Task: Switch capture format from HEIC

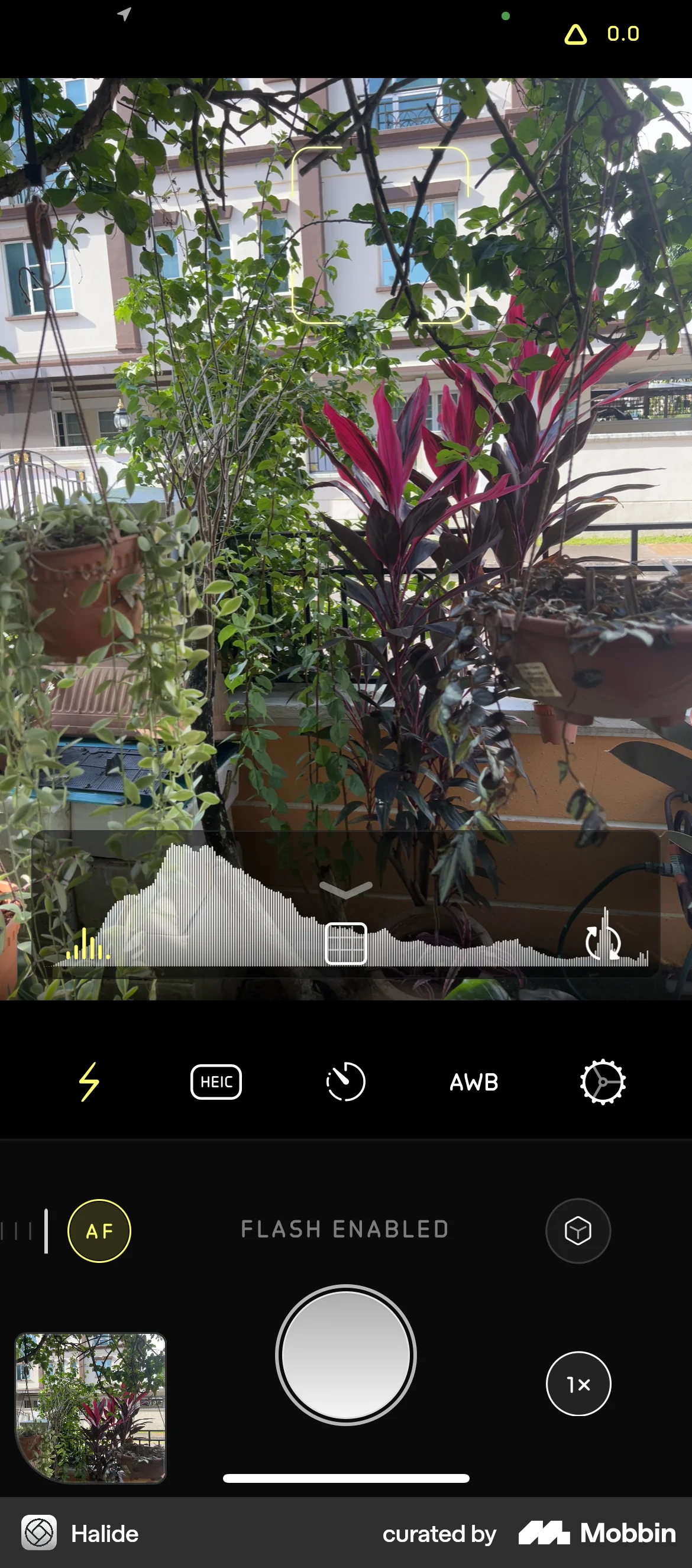Action: (216, 1082)
